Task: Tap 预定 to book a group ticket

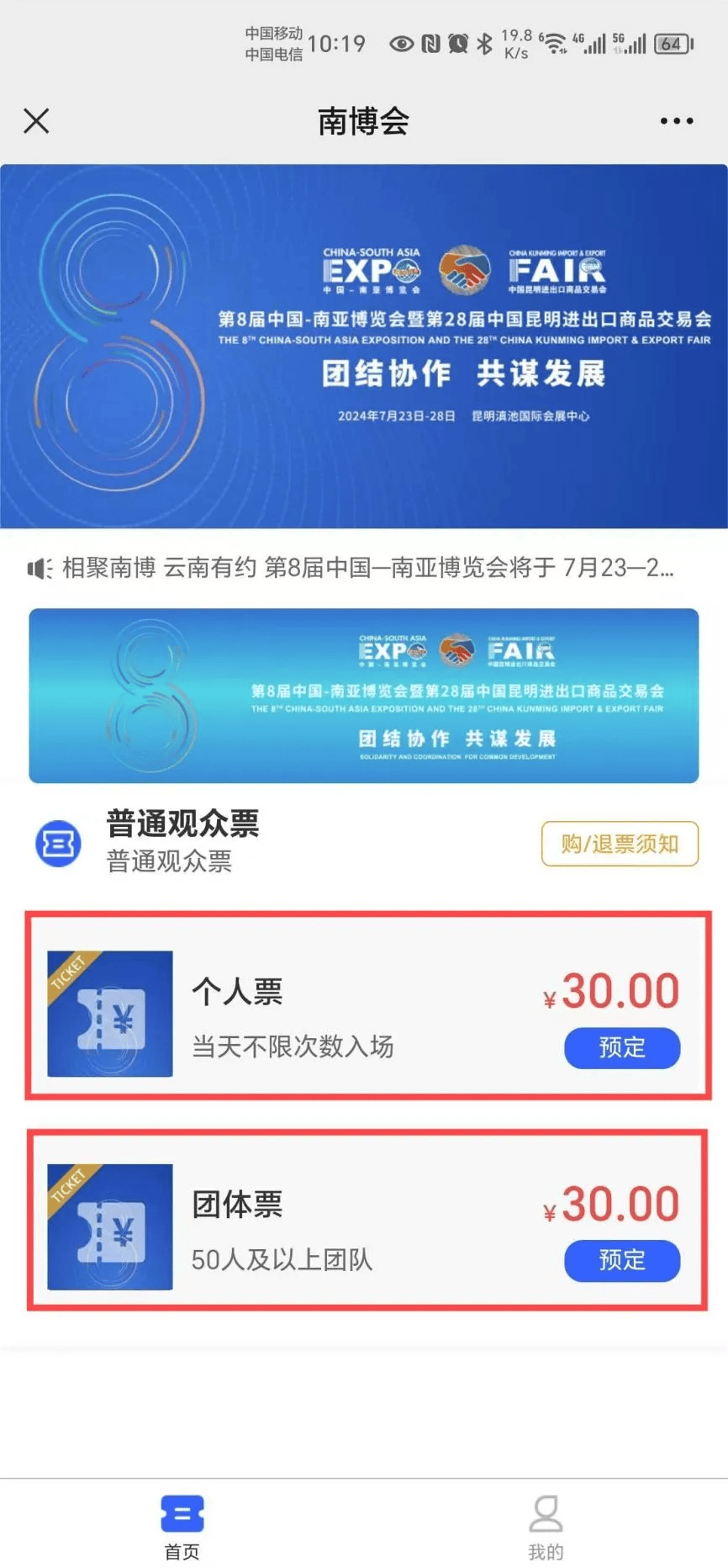Action: pos(621,1261)
